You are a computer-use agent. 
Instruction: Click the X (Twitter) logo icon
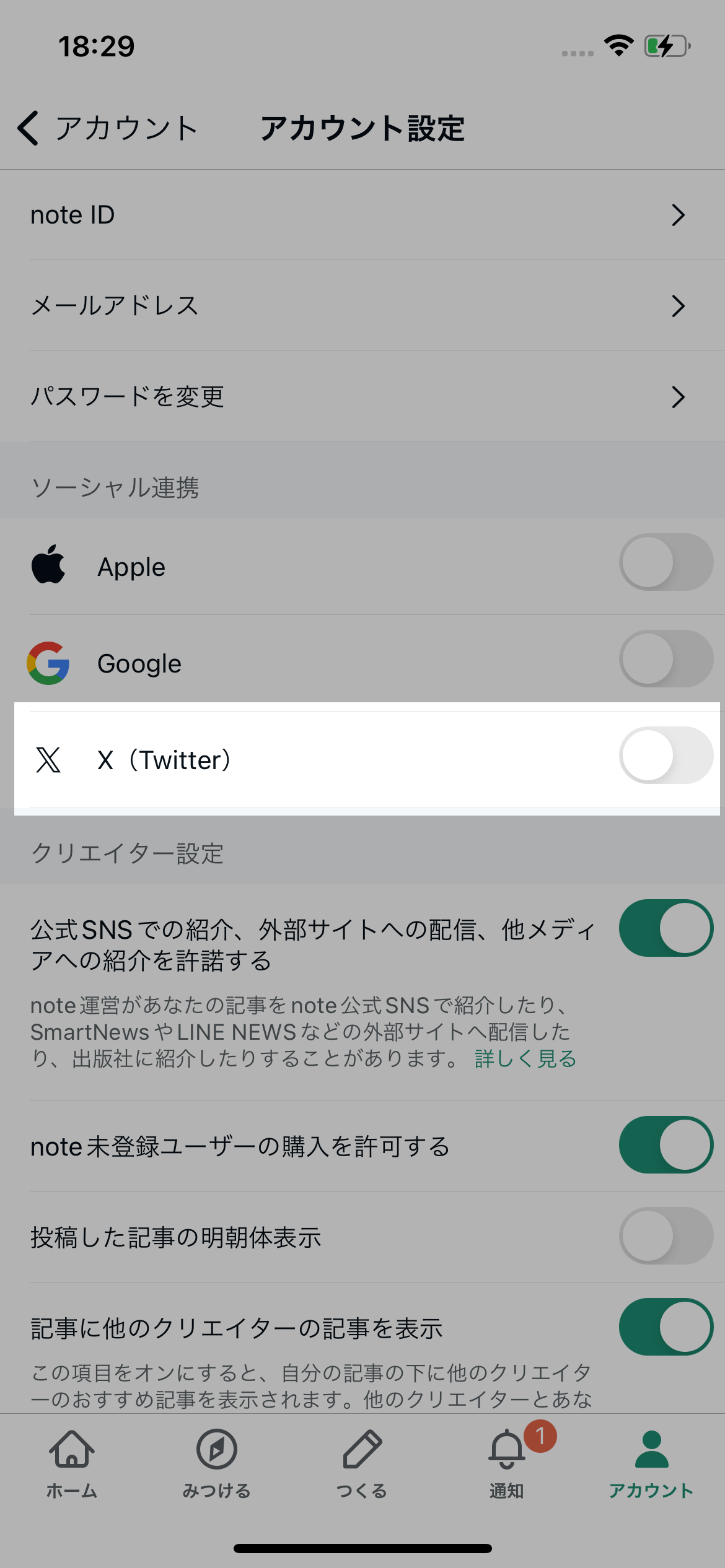[x=48, y=759]
